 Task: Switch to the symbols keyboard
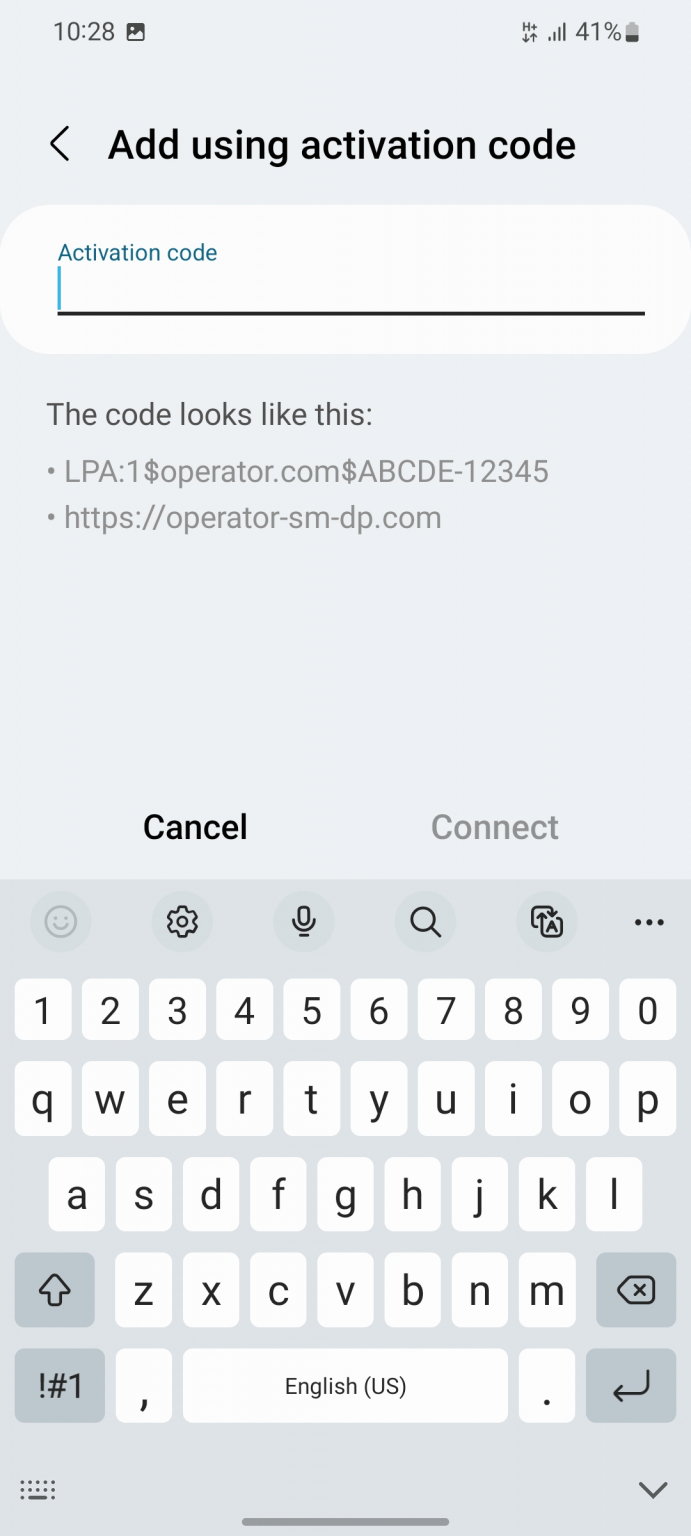(x=60, y=1385)
